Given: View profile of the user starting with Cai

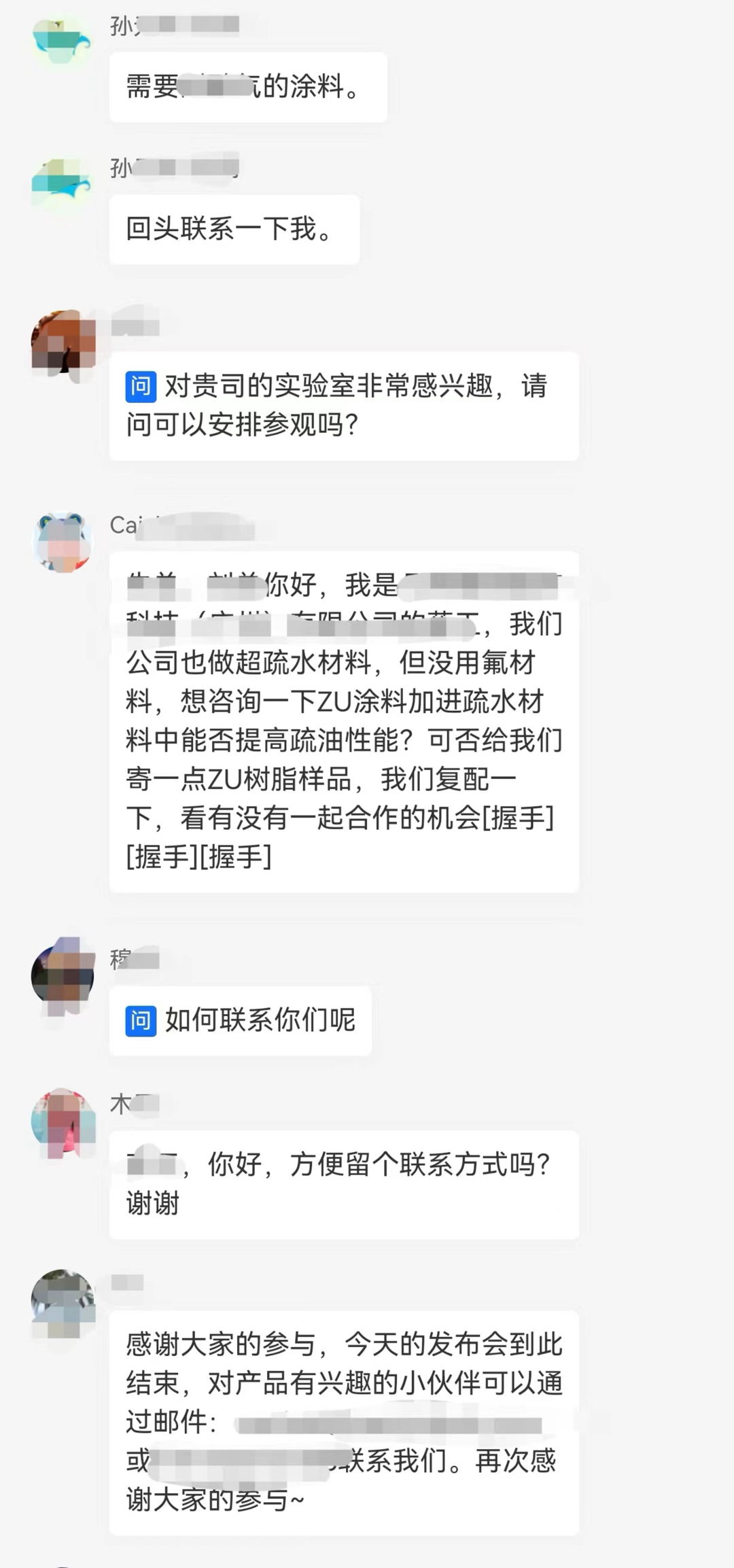Looking at the screenshot, I should tap(63, 542).
